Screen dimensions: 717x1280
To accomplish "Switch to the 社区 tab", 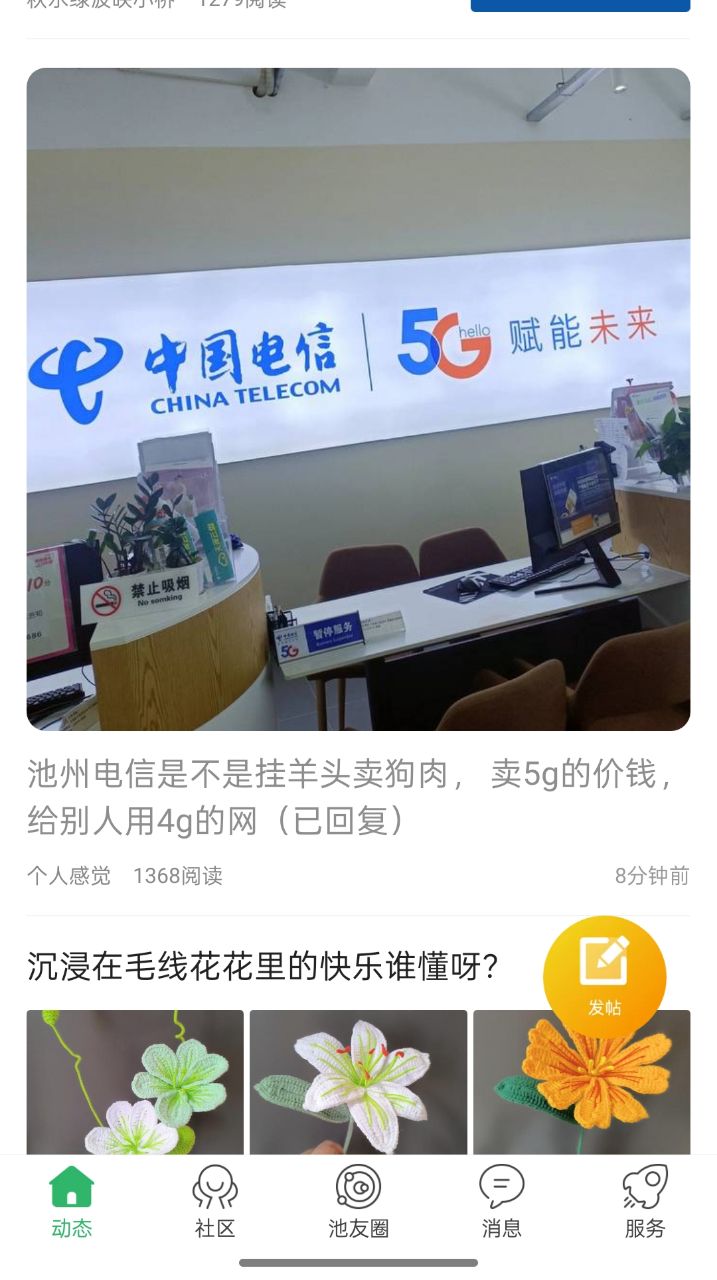I will (215, 1202).
